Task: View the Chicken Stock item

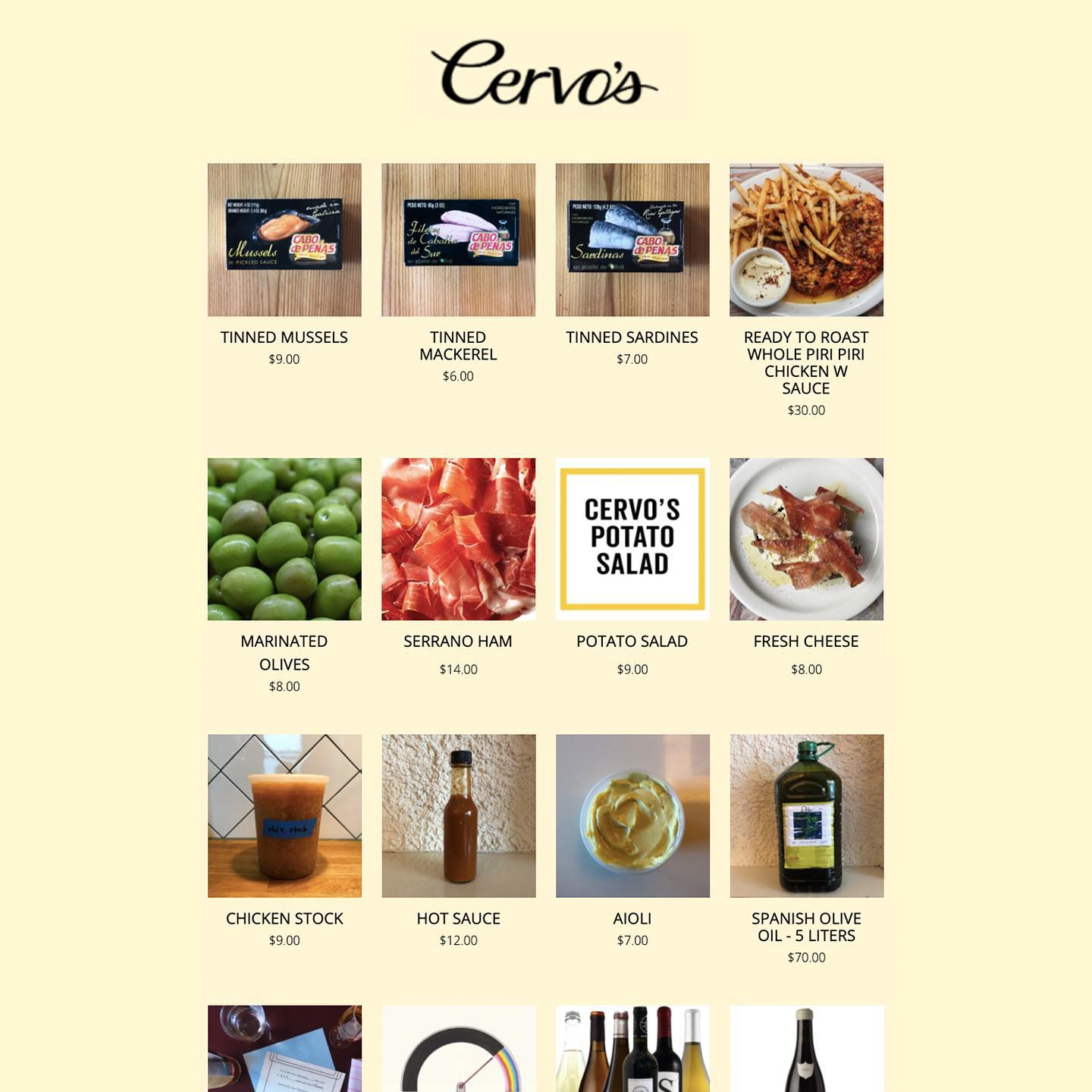Action: 284,816
